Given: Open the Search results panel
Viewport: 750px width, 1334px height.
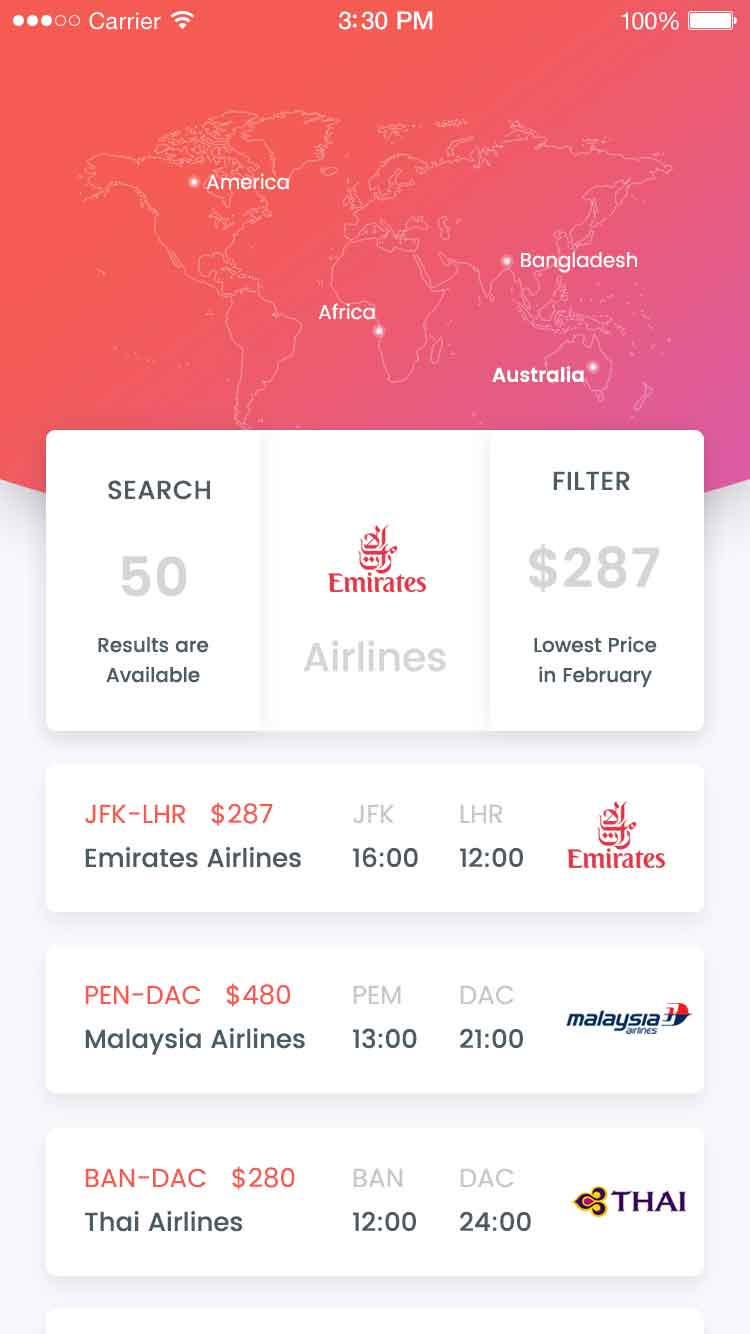Looking at the screenshot, I should coord(153,580).
